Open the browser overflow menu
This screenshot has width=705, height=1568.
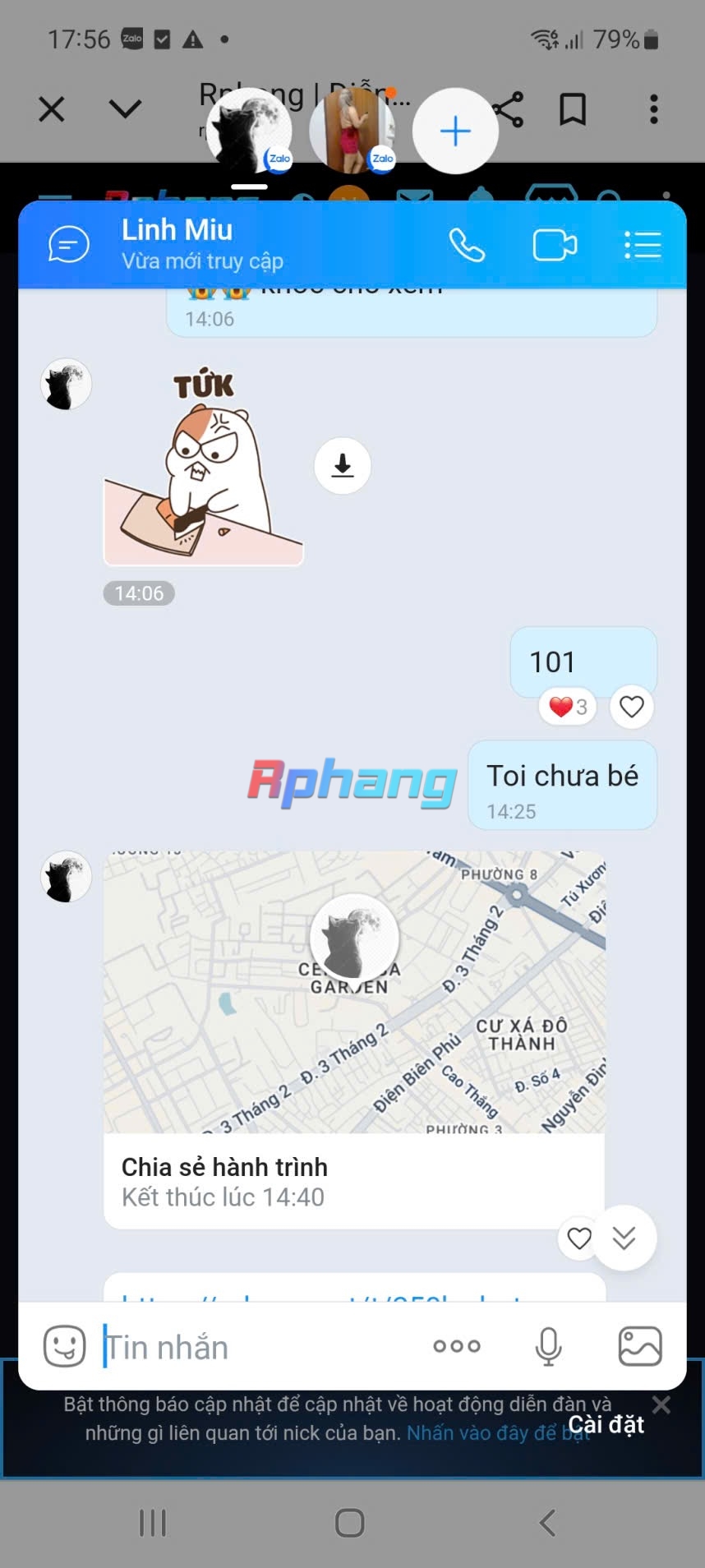654,109
